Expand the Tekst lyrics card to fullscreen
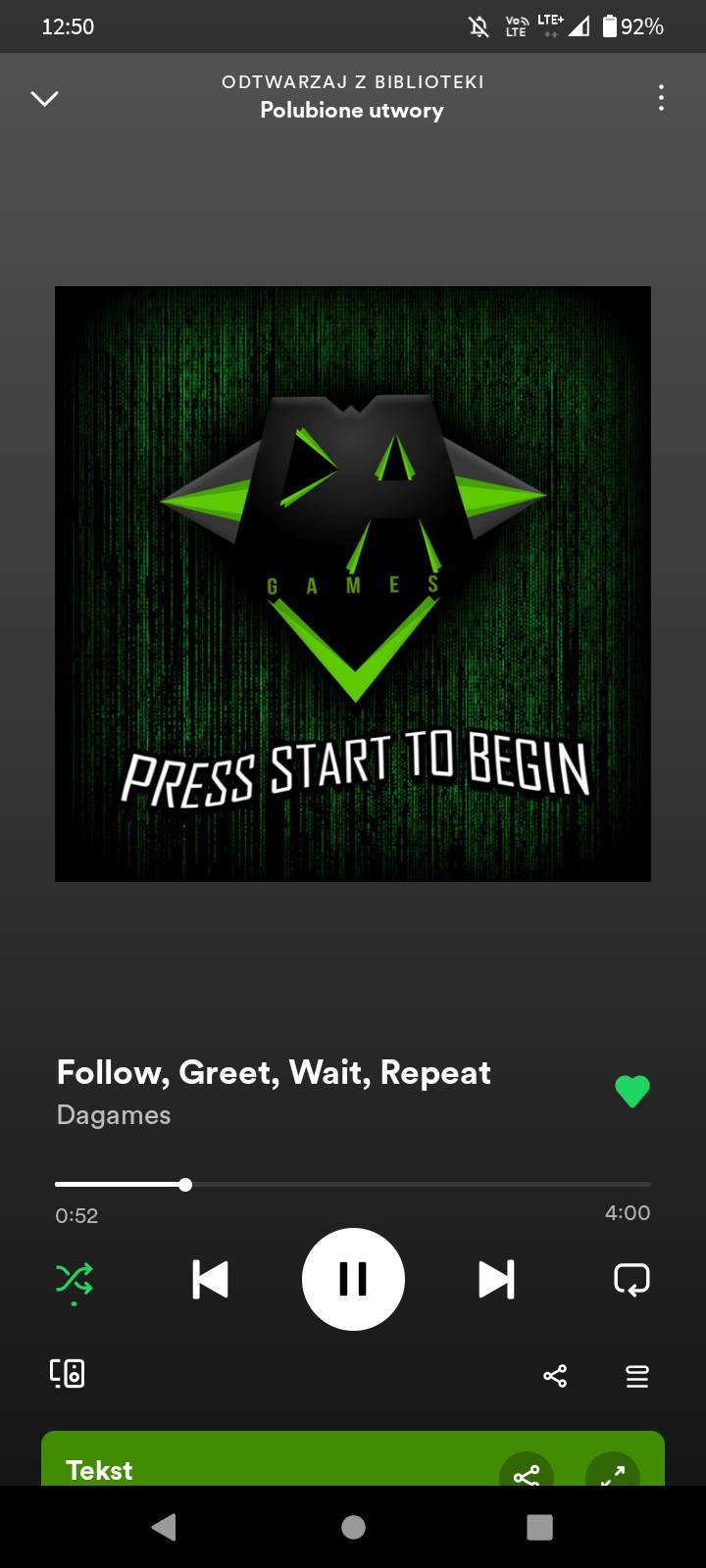The height and width of the screenshot is (1568, 706). tap(612, 1472)
